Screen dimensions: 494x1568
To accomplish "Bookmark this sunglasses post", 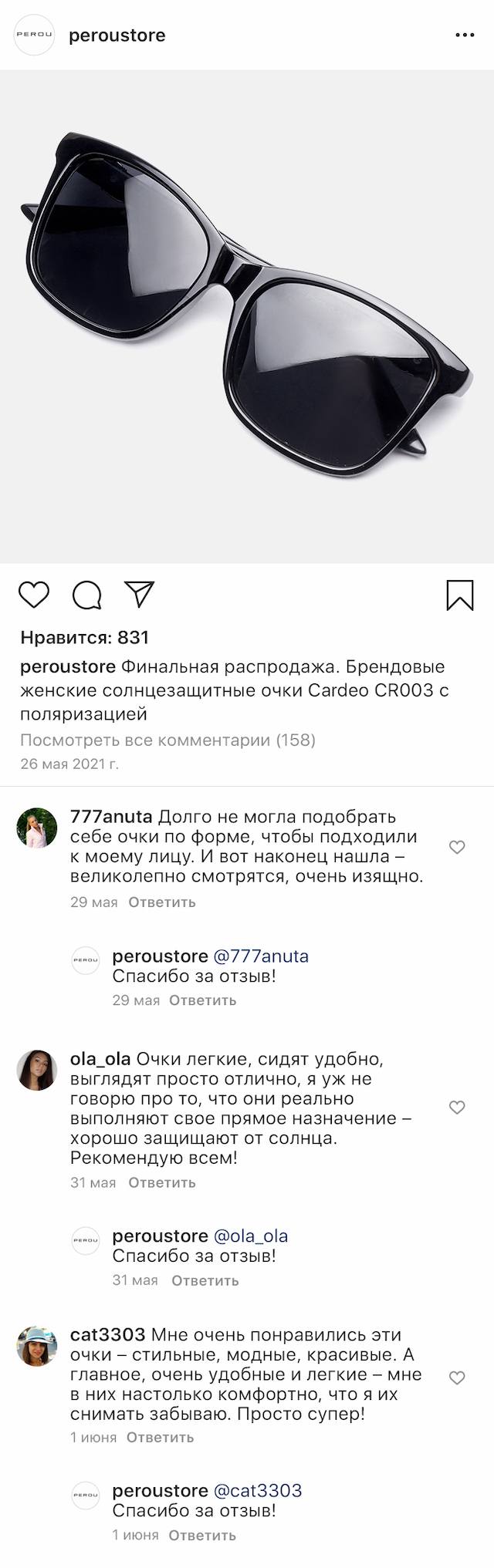I will tap(460, 595).
